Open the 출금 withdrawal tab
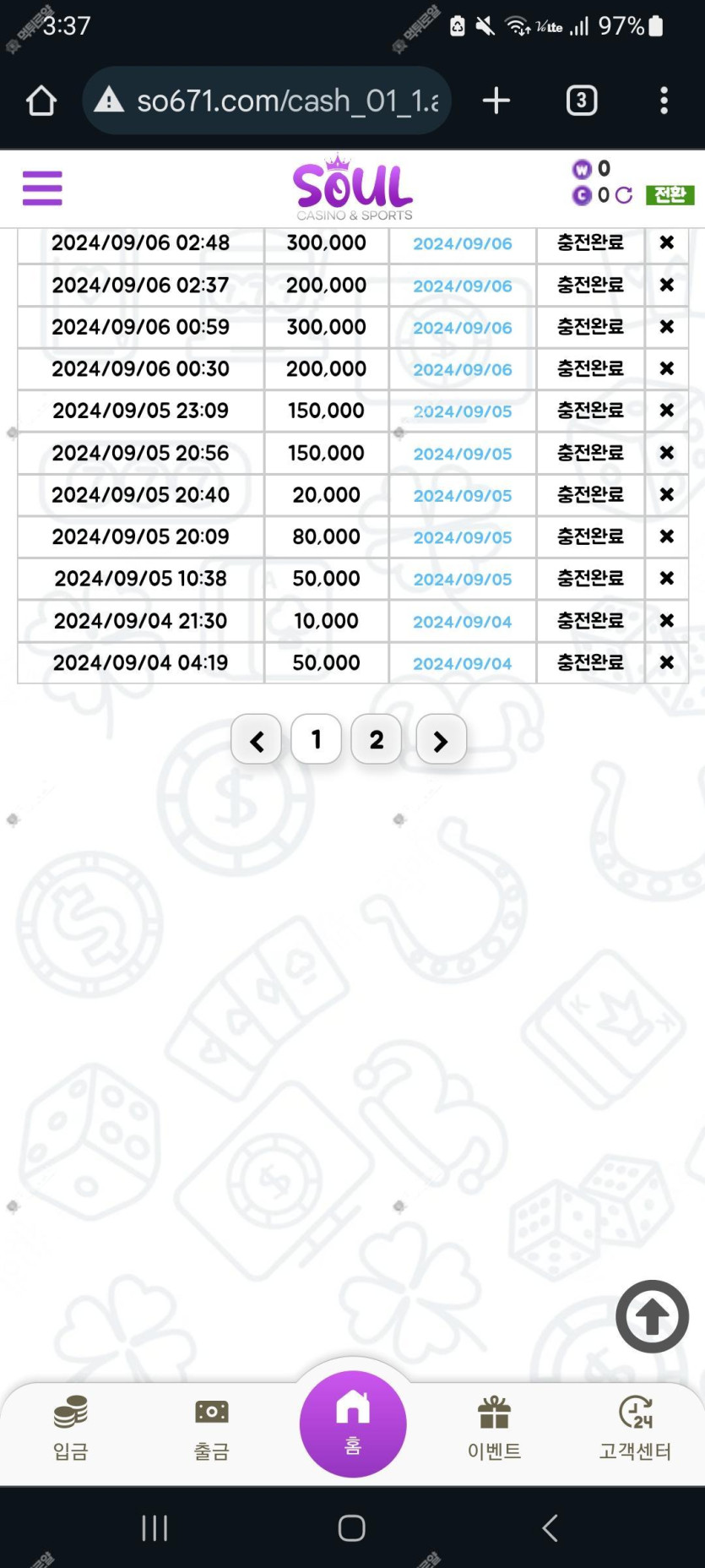Image resolution: width=705 pixels, height=1568 pixels. [211, 1428]
